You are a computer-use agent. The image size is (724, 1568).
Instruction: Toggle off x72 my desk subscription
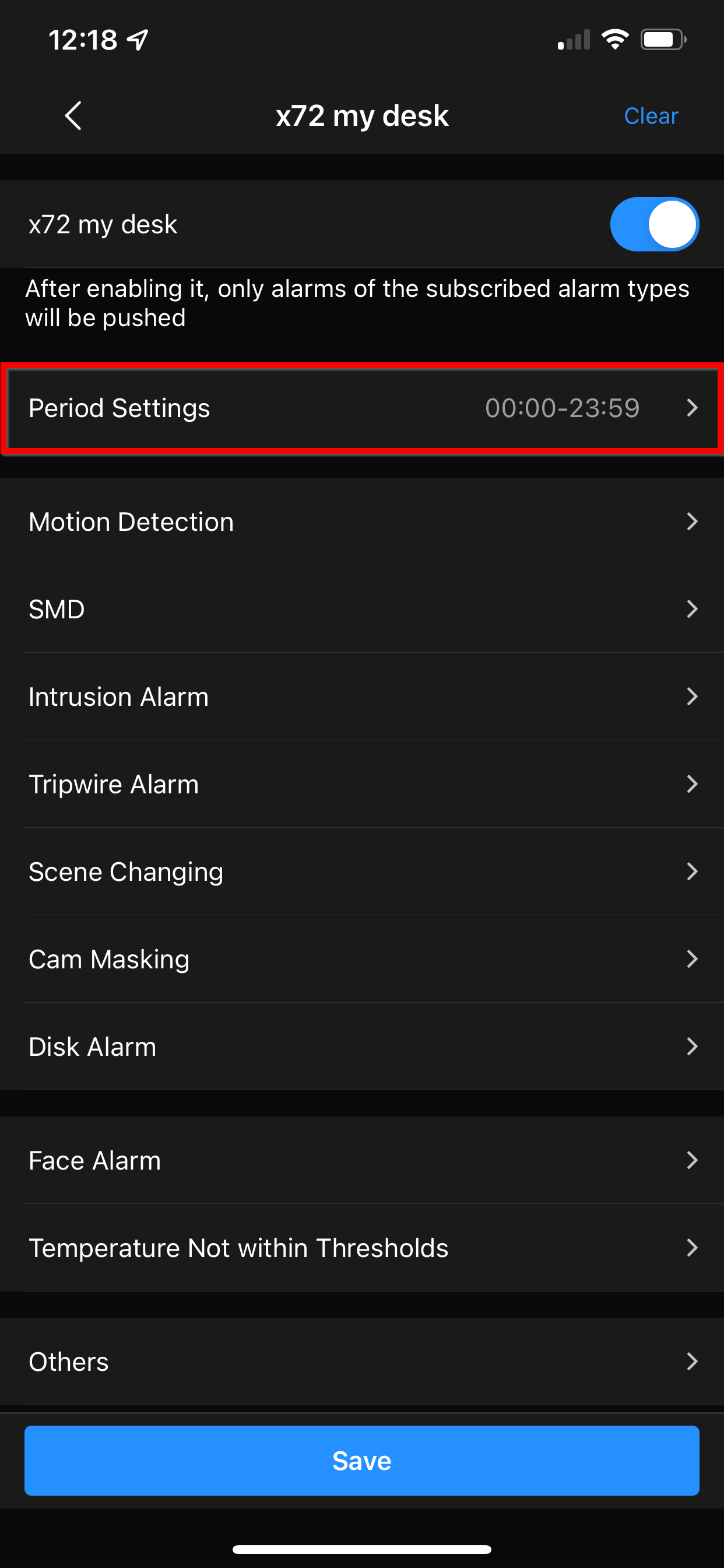pyautogui.click(x=654, y=224)
